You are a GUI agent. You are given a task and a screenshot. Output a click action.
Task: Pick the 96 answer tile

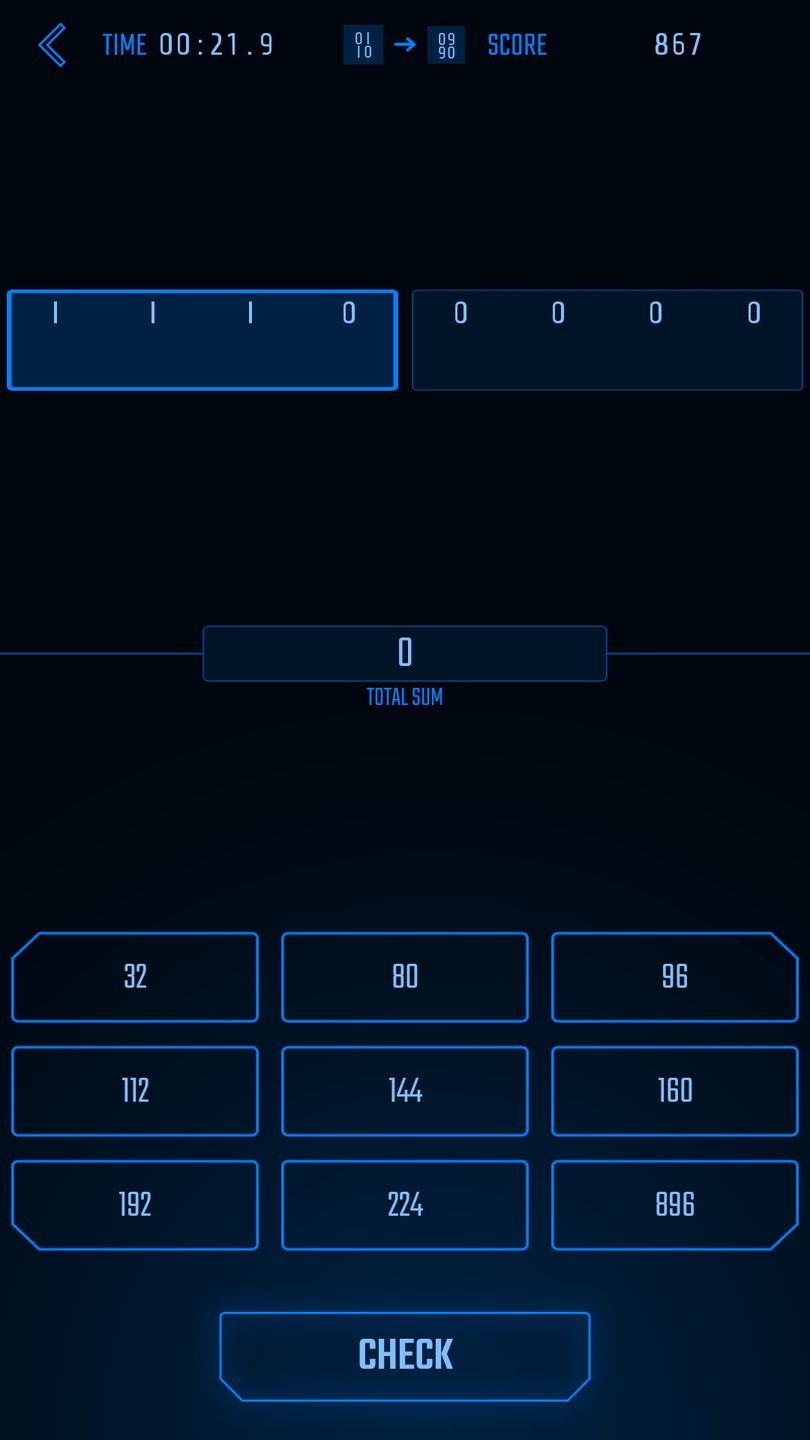pyautogui.click(x=675, y=977)
